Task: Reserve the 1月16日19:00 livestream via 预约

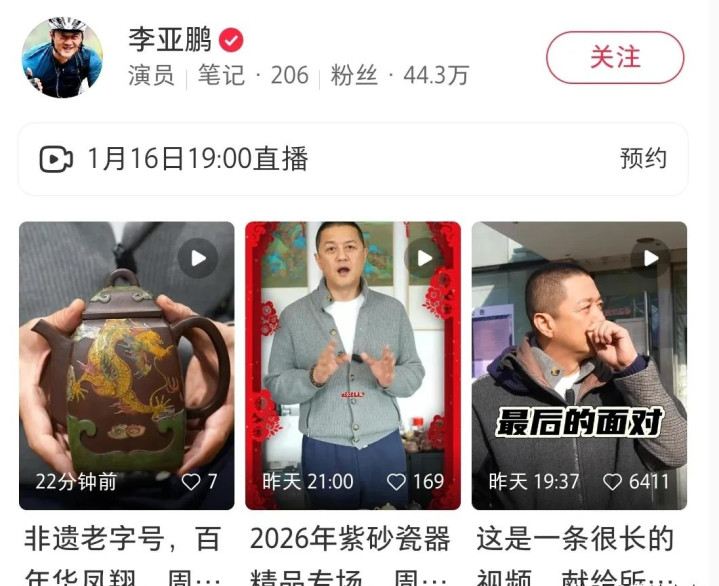Action: (x=643, y=159)
